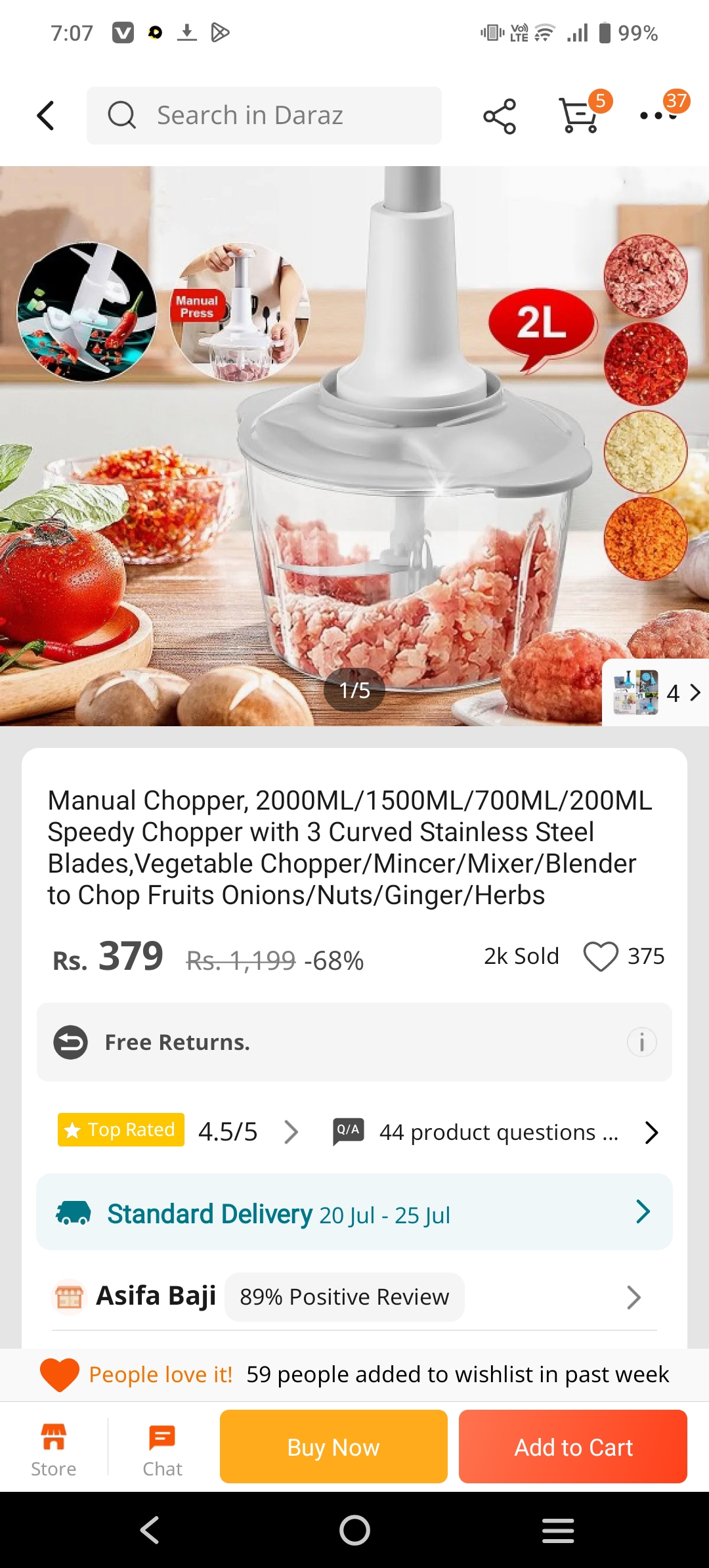The width and height of the screenshot is (709, 1568).
Task: Tap Buy Now
Action: point(333,1447)
